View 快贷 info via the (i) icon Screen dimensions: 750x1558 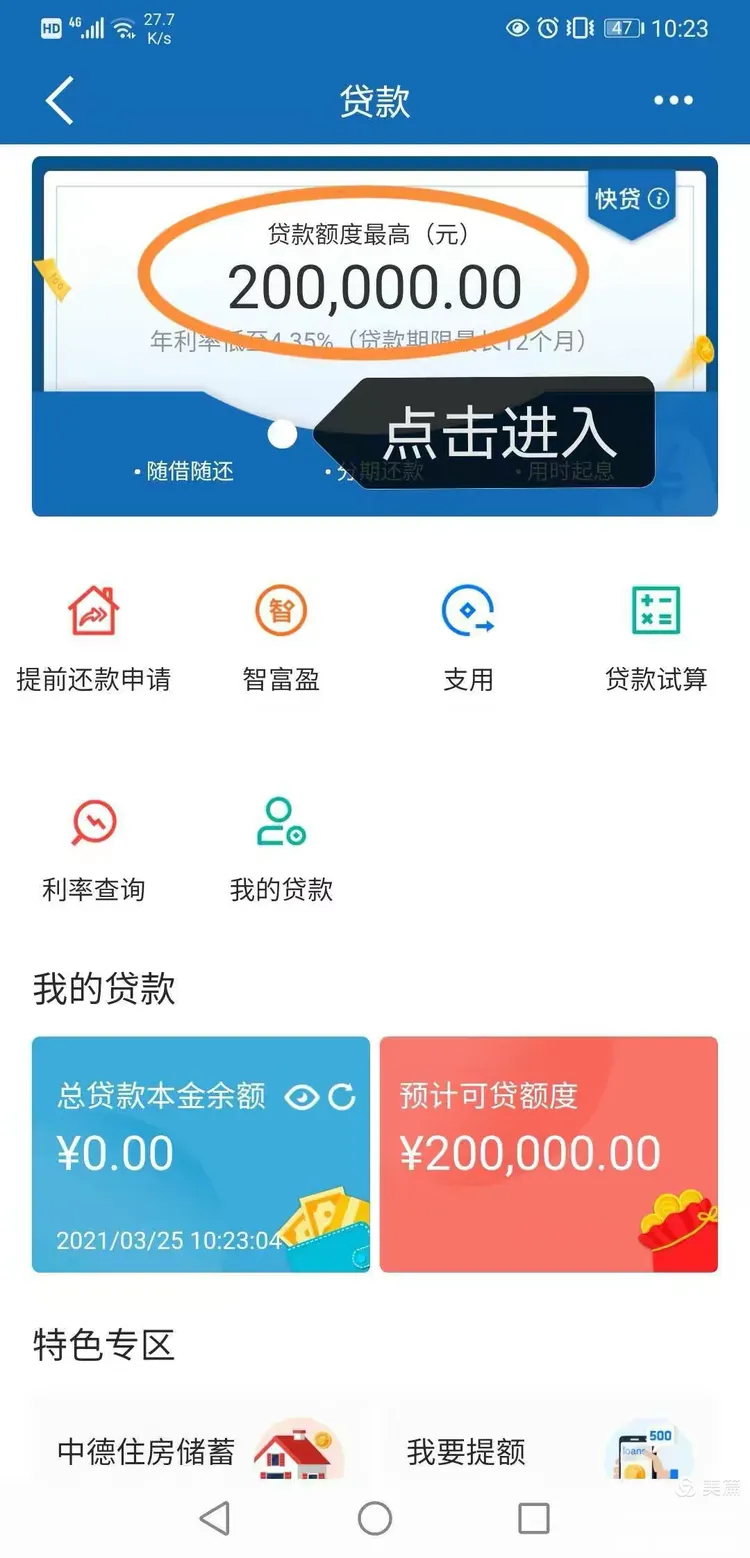pos(659,199)
